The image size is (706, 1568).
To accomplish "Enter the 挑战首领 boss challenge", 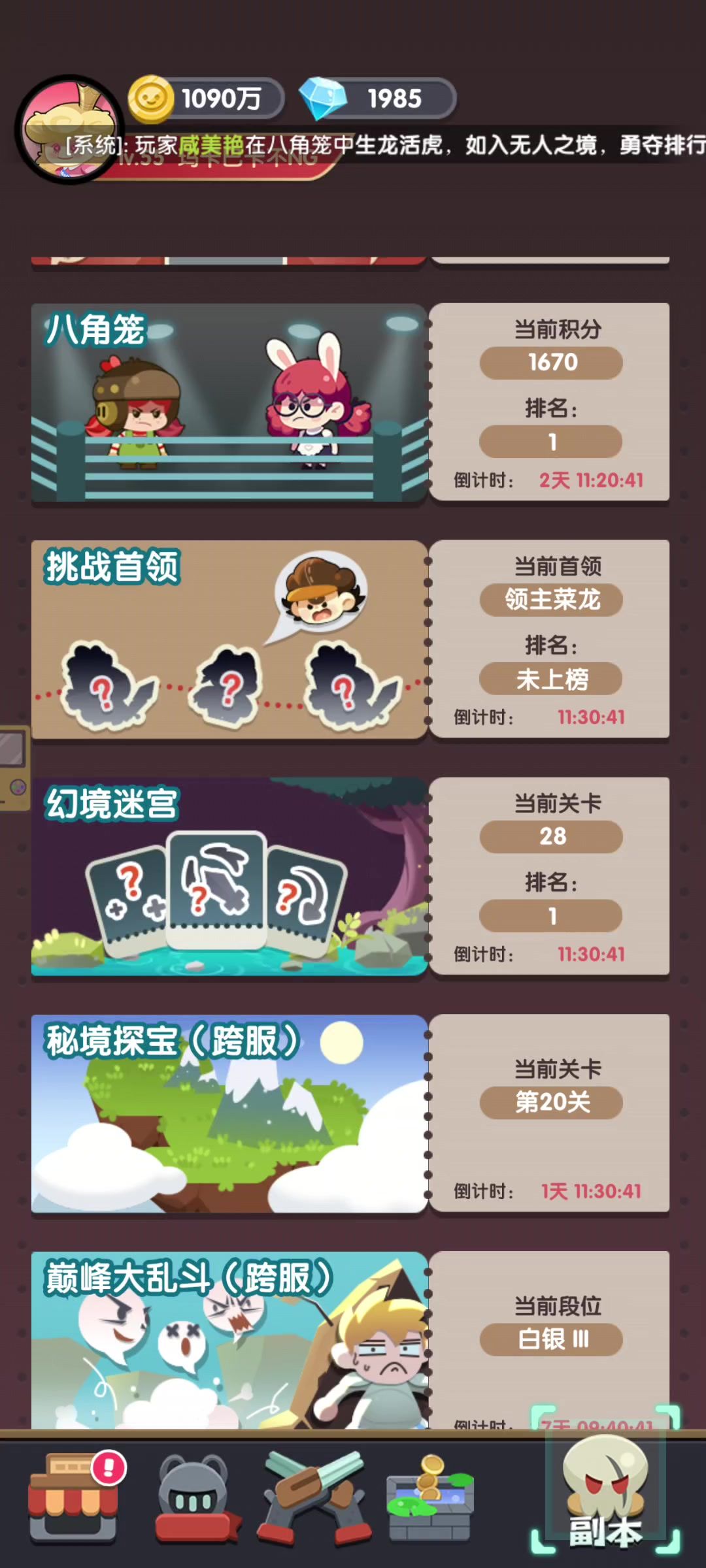I will (229, 640).
